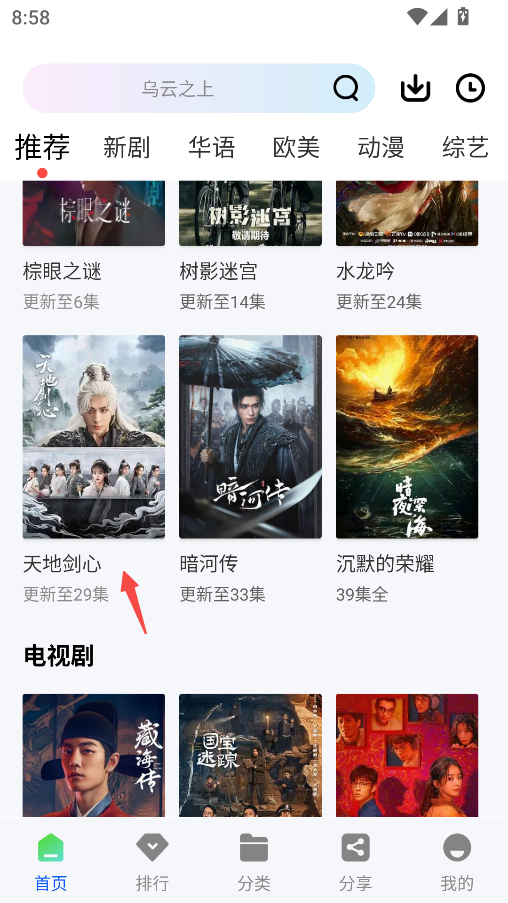Switch to the 综艺 tab
The width and height of the screenshot is (508, 903).
(465, 147)
